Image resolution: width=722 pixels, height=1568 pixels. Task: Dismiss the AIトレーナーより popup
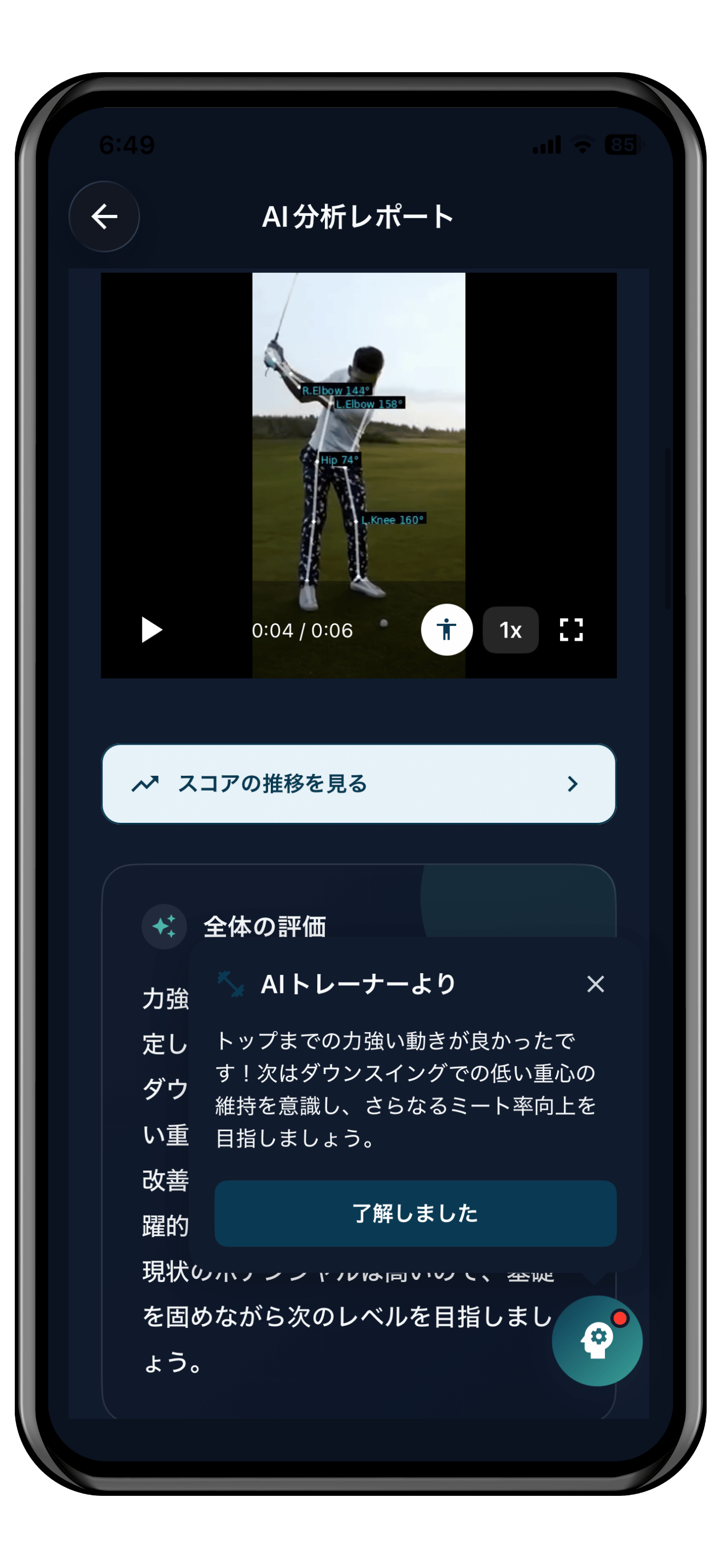[x=595, y=984]
